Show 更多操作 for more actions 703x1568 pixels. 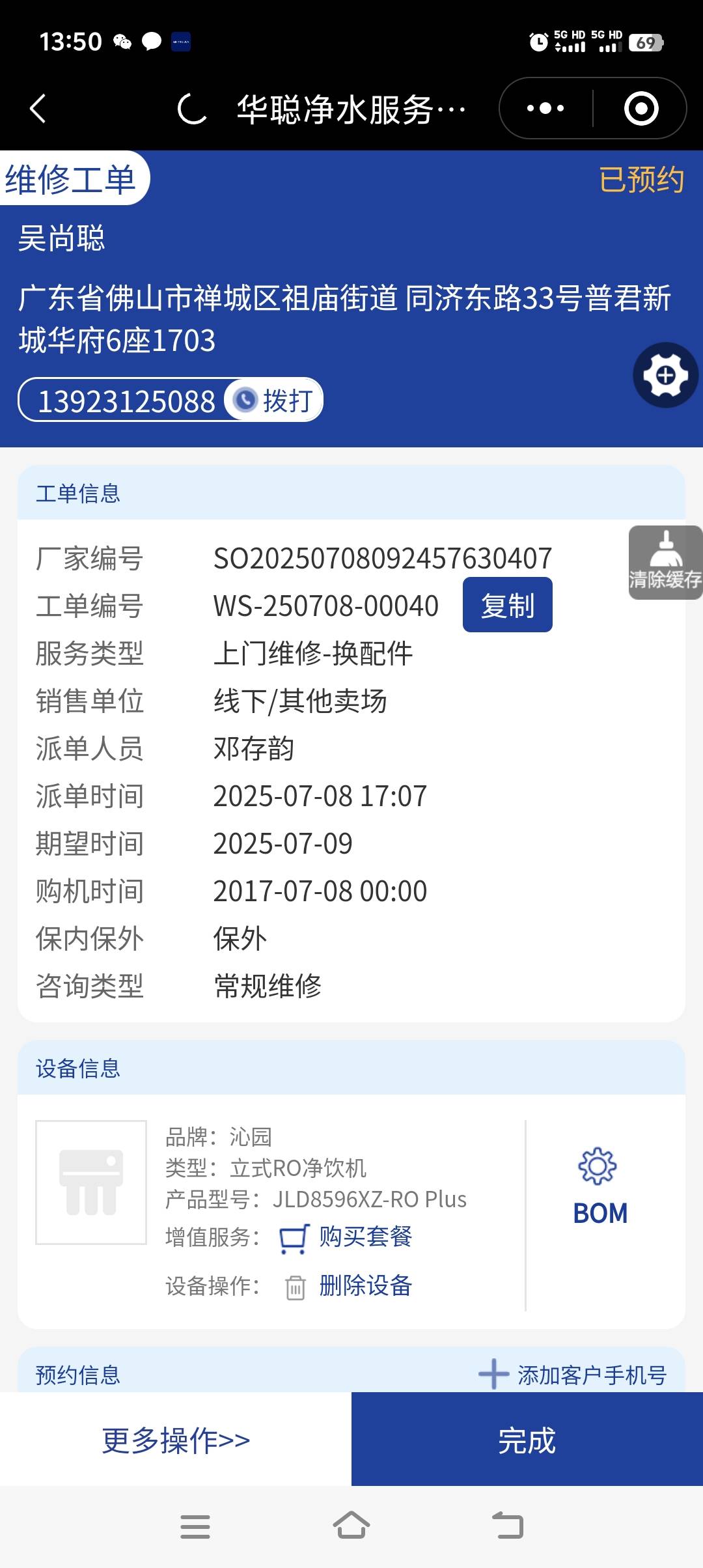tap(176, 1440)
